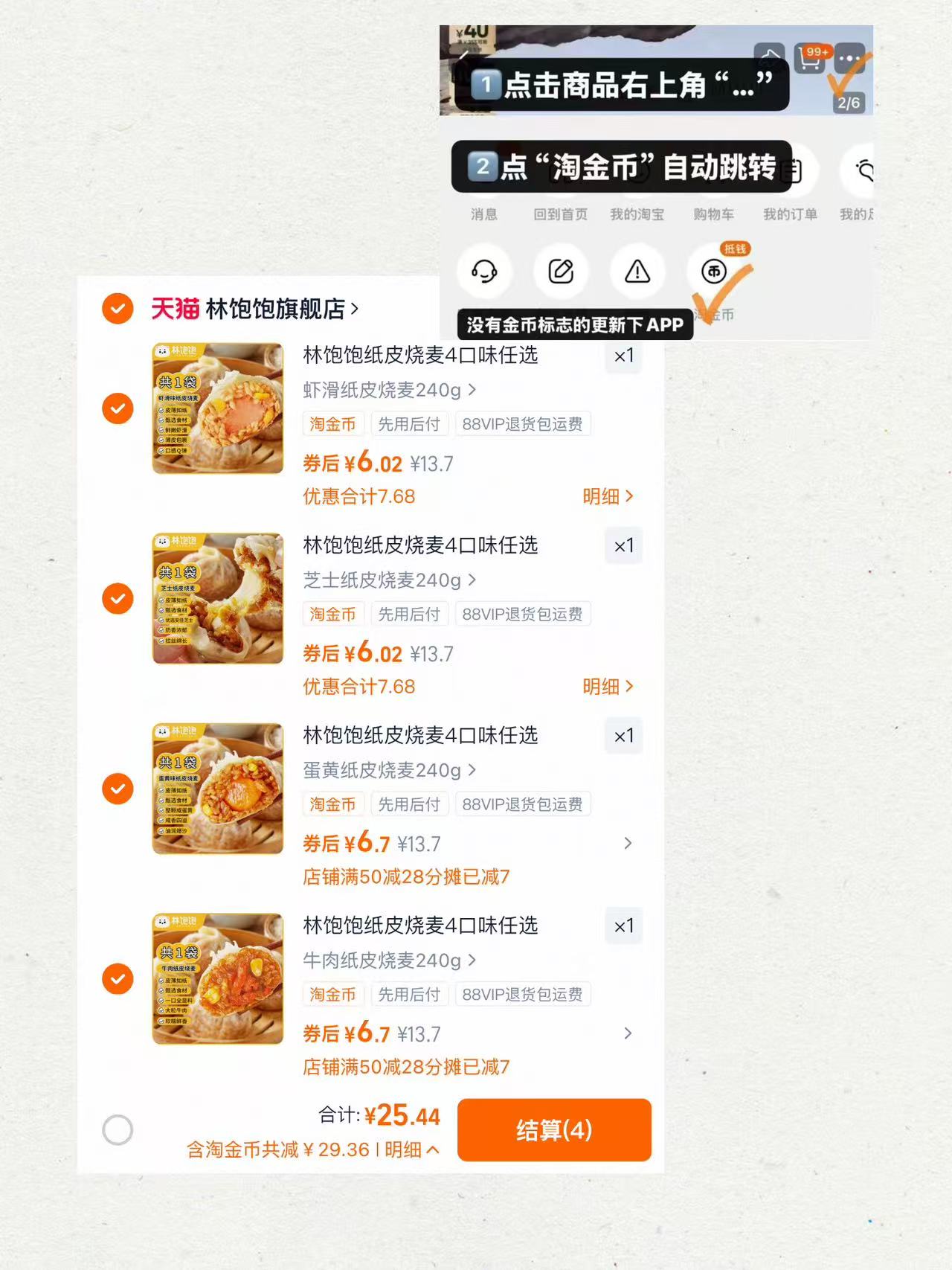Select all items with bottom circle selector
This screenshot has width=952, height=1270.
point(118,1129)
